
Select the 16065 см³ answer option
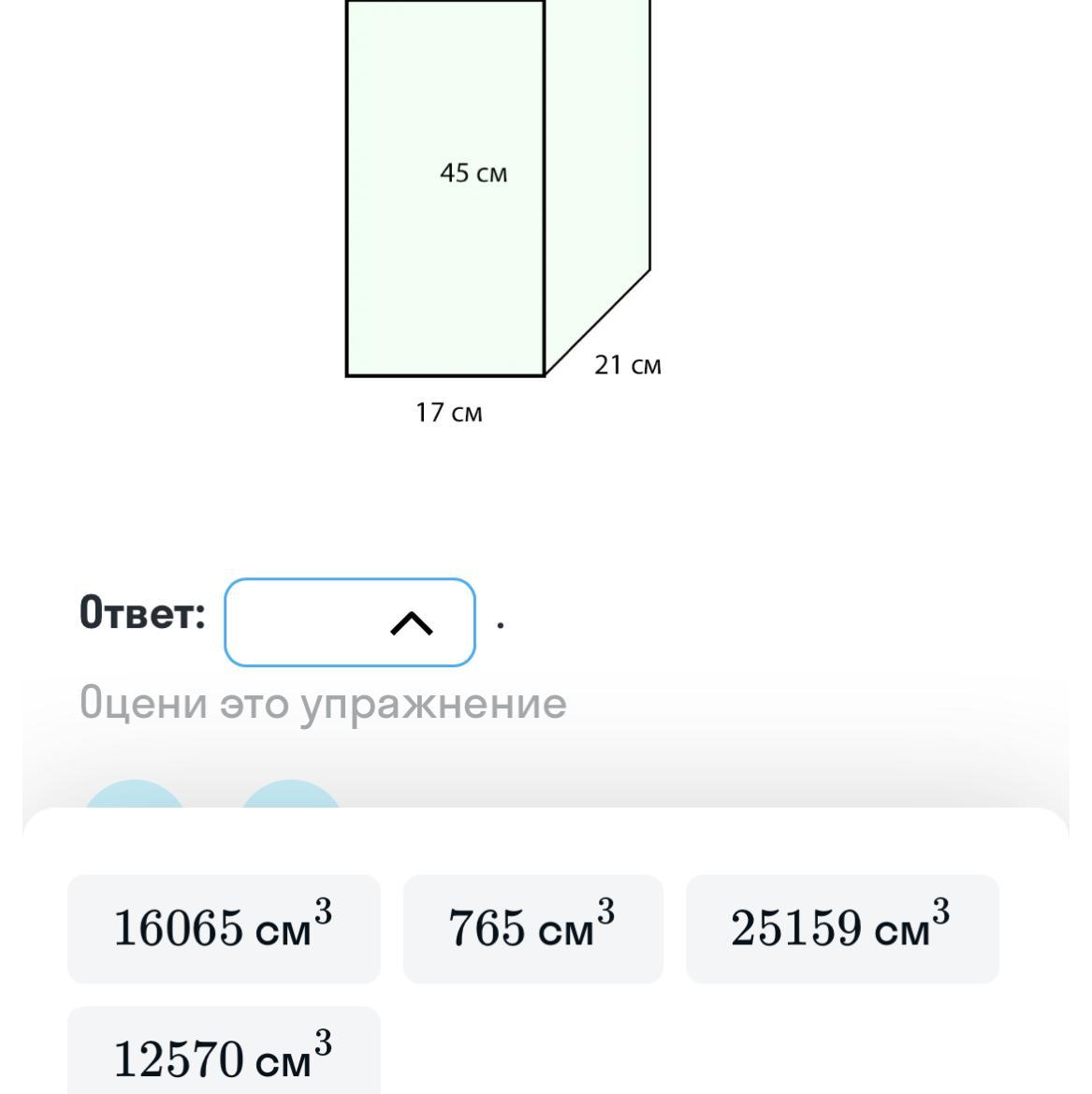pyautogui.click(x=224, y=928)
